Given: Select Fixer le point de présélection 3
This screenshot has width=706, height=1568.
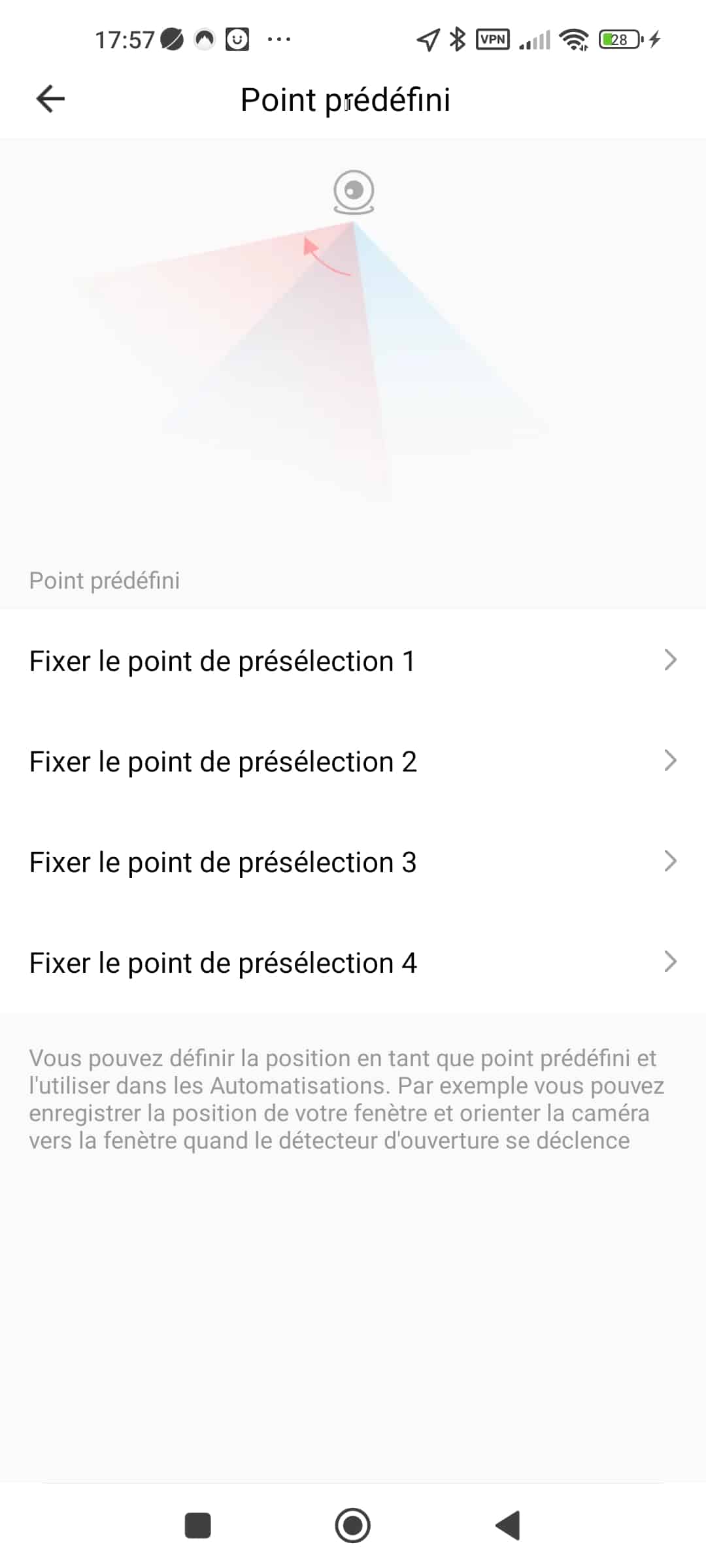Looking at the screenshot, I should [x=353, y=862].
